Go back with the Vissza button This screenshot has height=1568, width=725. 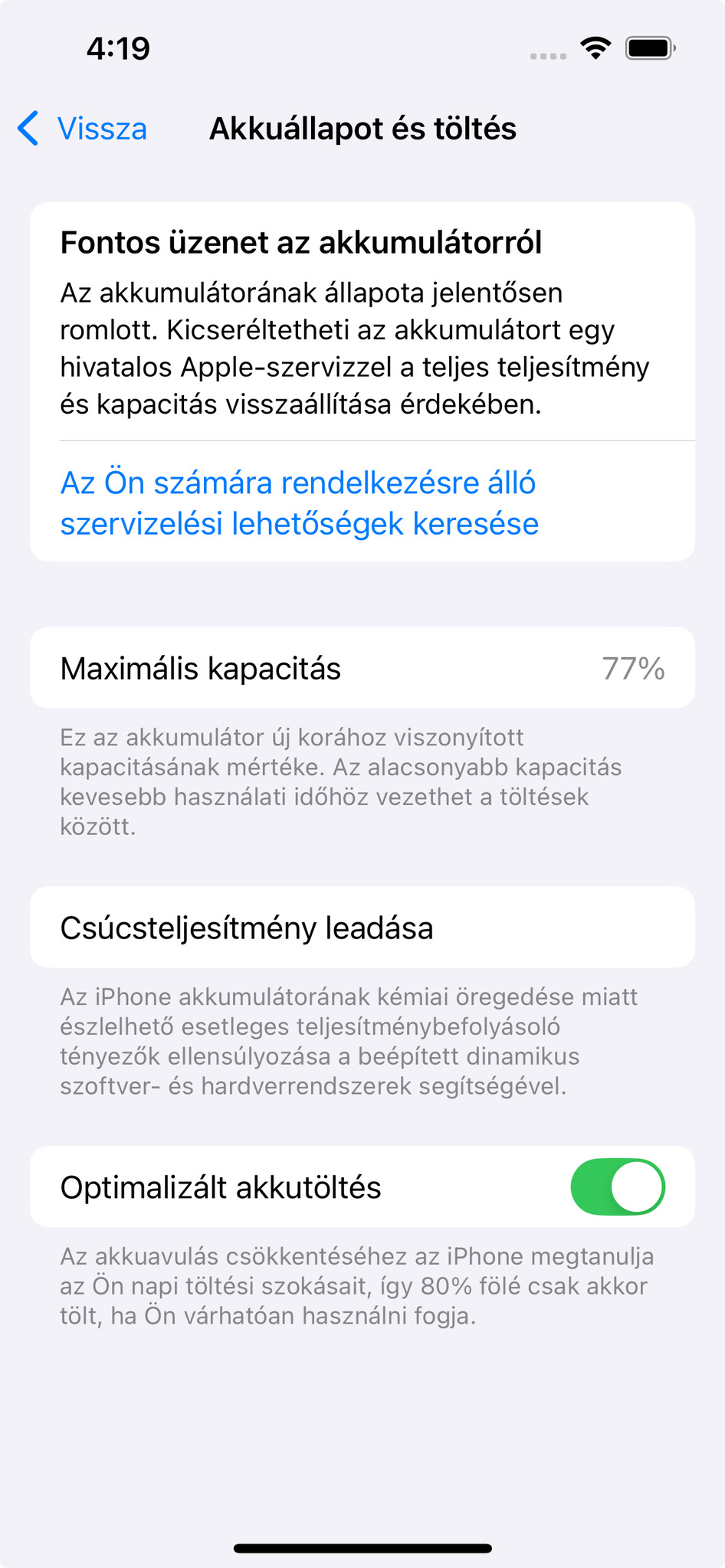click(x=83, y=129)
